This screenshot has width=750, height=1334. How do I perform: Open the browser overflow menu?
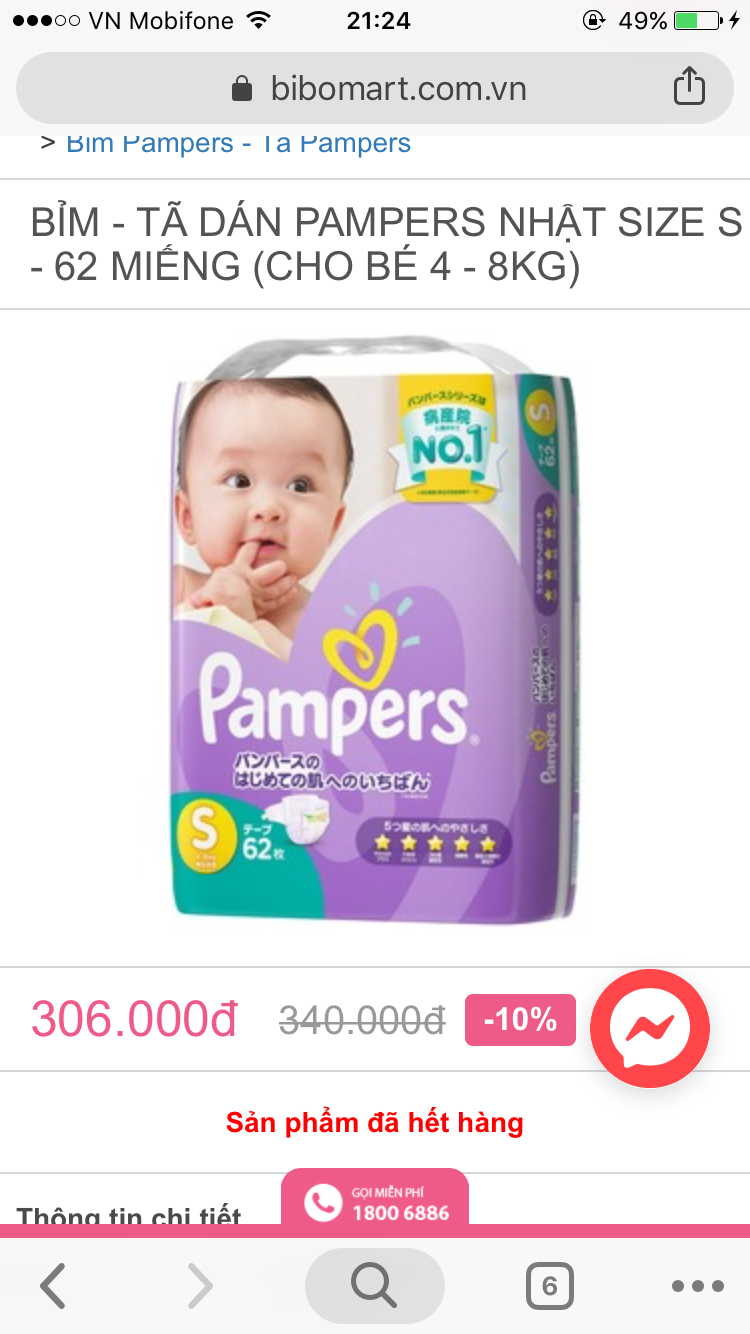(697, 1286)
